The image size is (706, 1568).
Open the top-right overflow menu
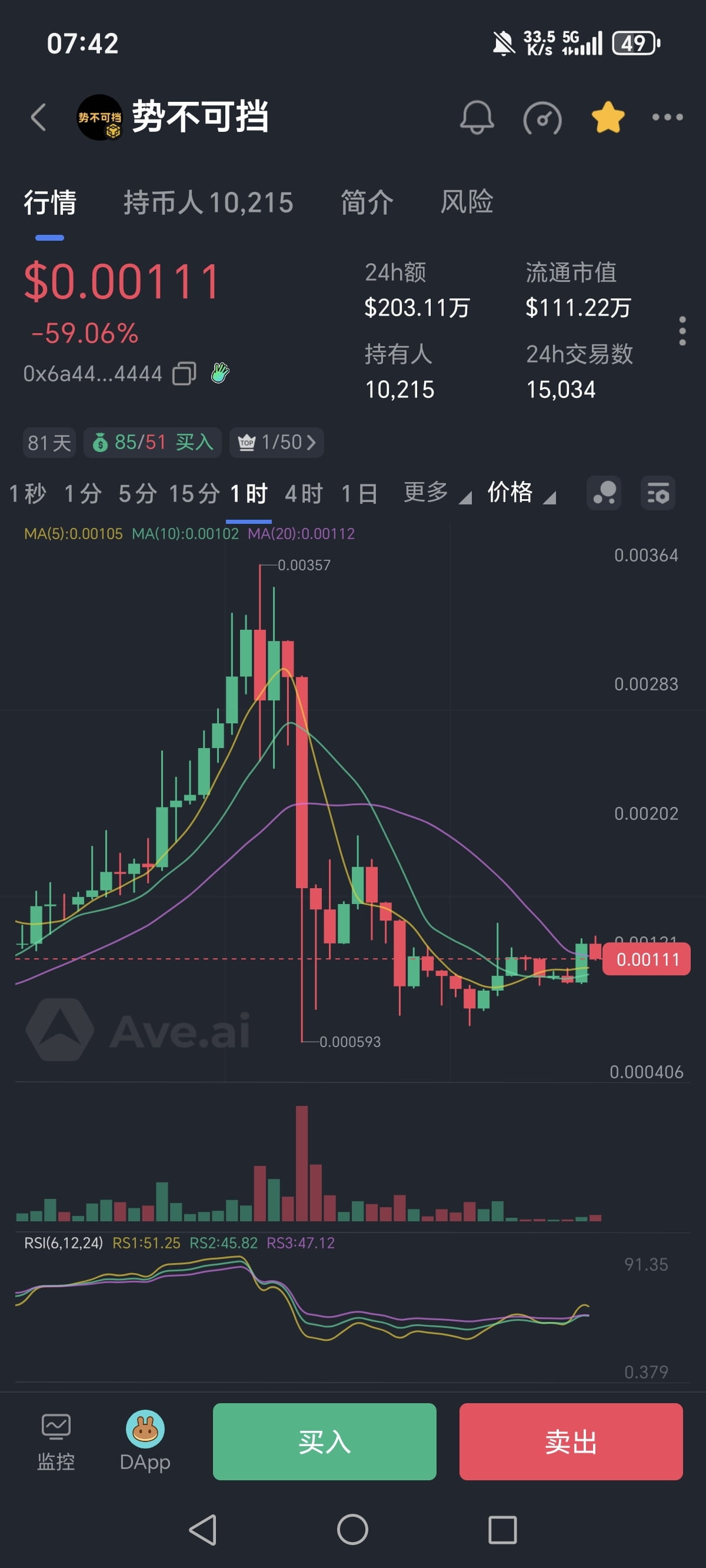667,117
